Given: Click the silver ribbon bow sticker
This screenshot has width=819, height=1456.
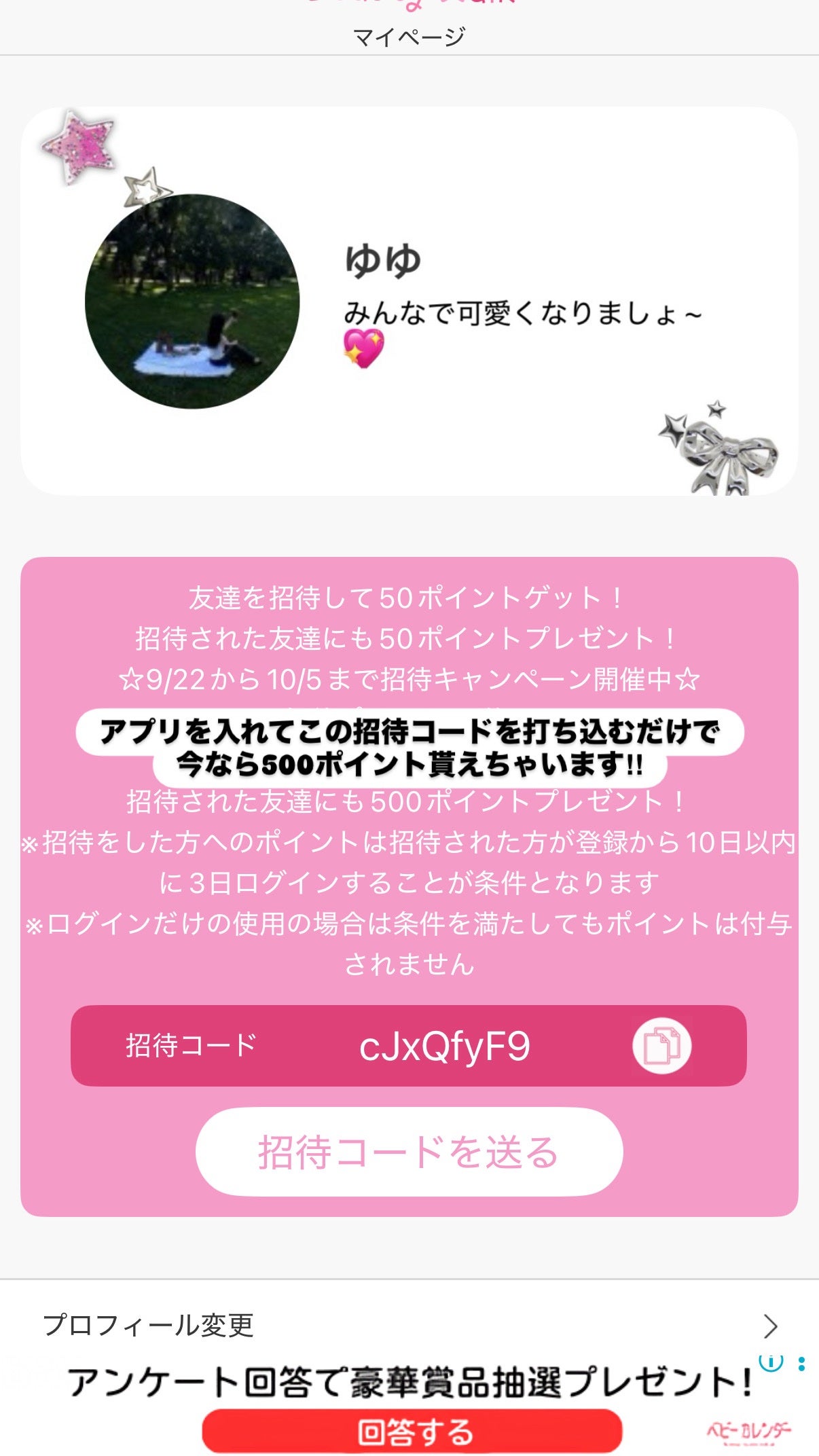Looking at the screenshot, I should click(x=730, y=452).
